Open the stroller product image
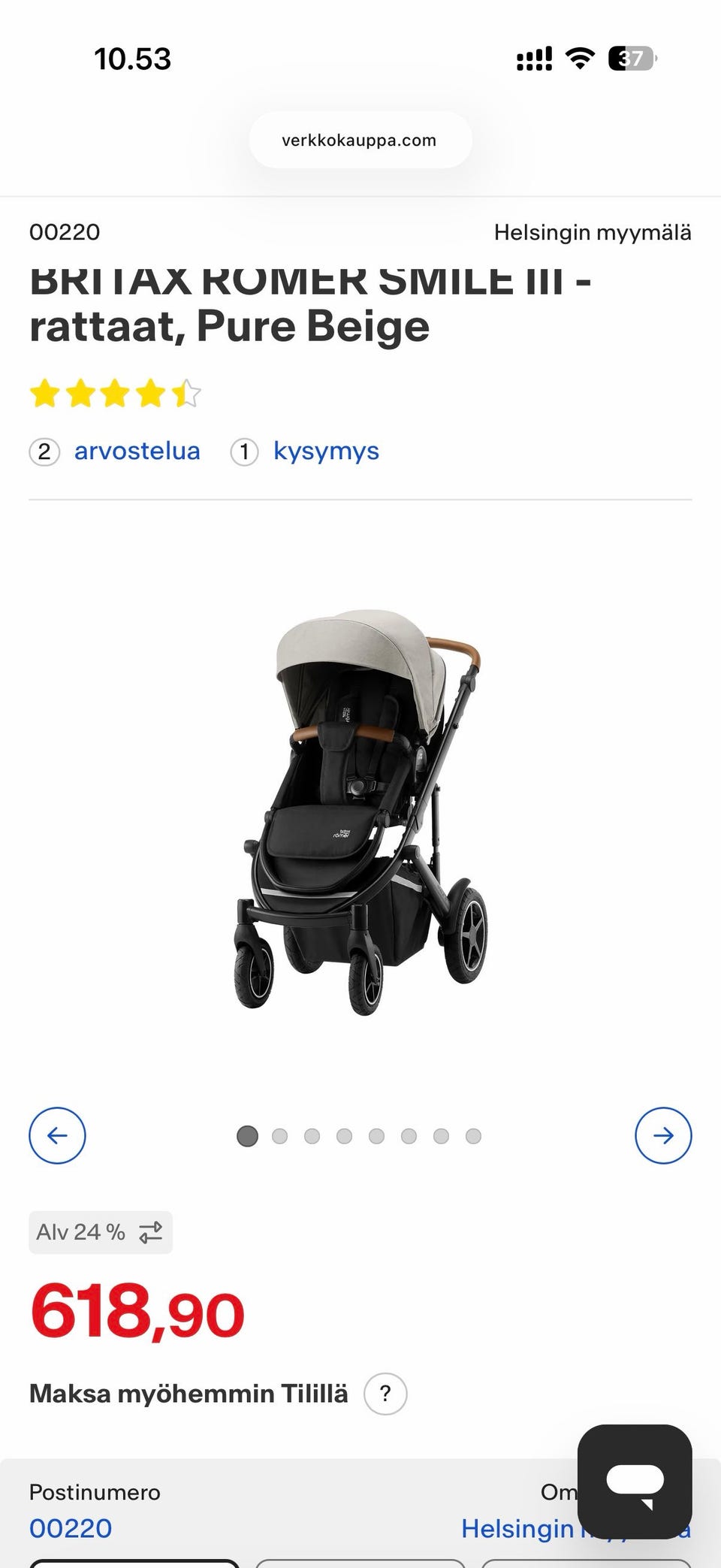 (x=360, y=811)
